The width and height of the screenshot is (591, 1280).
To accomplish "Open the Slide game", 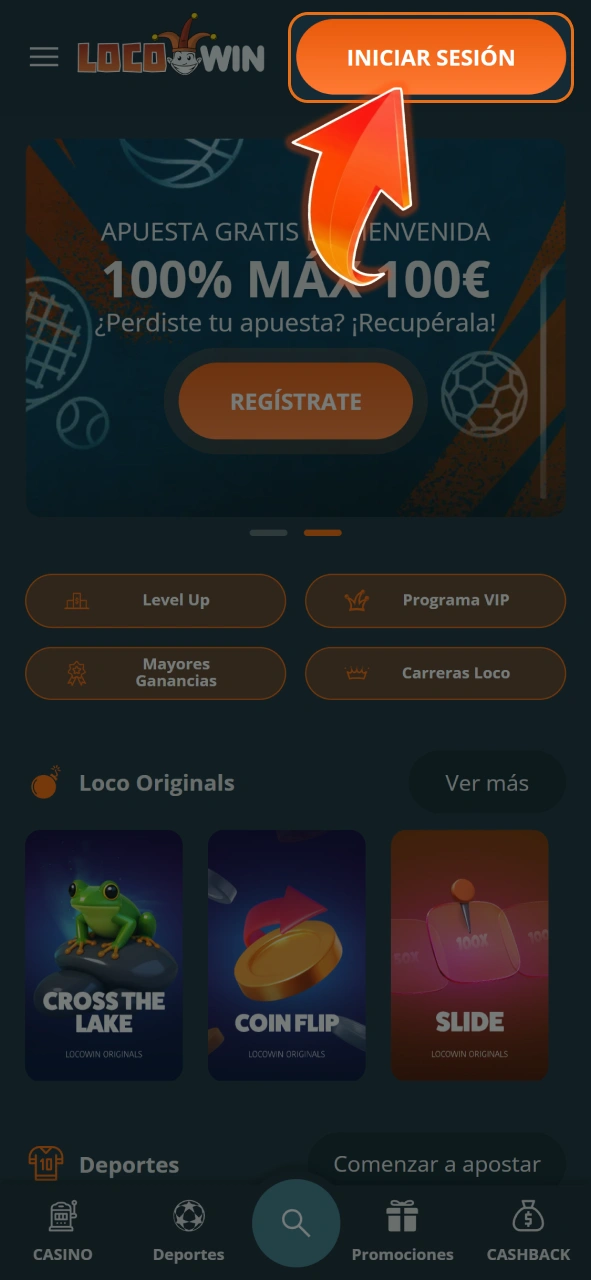I will (470, 955).
